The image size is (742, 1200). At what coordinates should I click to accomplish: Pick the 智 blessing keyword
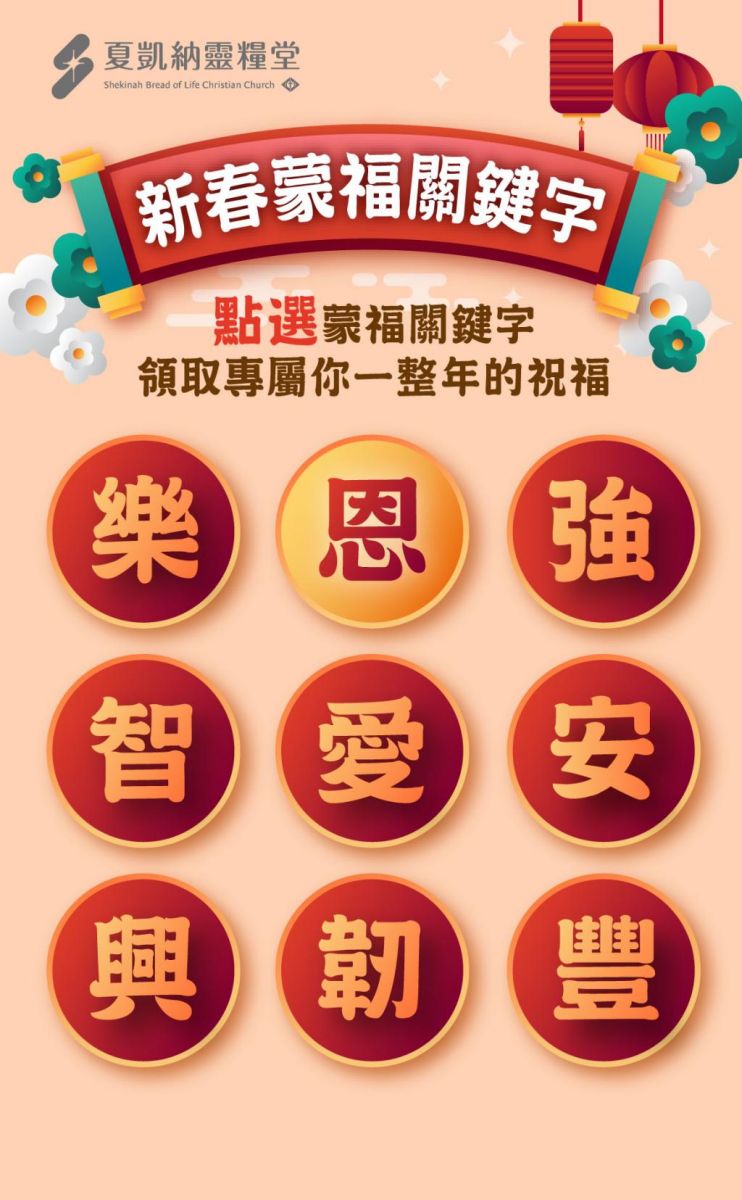coord(143,750)
